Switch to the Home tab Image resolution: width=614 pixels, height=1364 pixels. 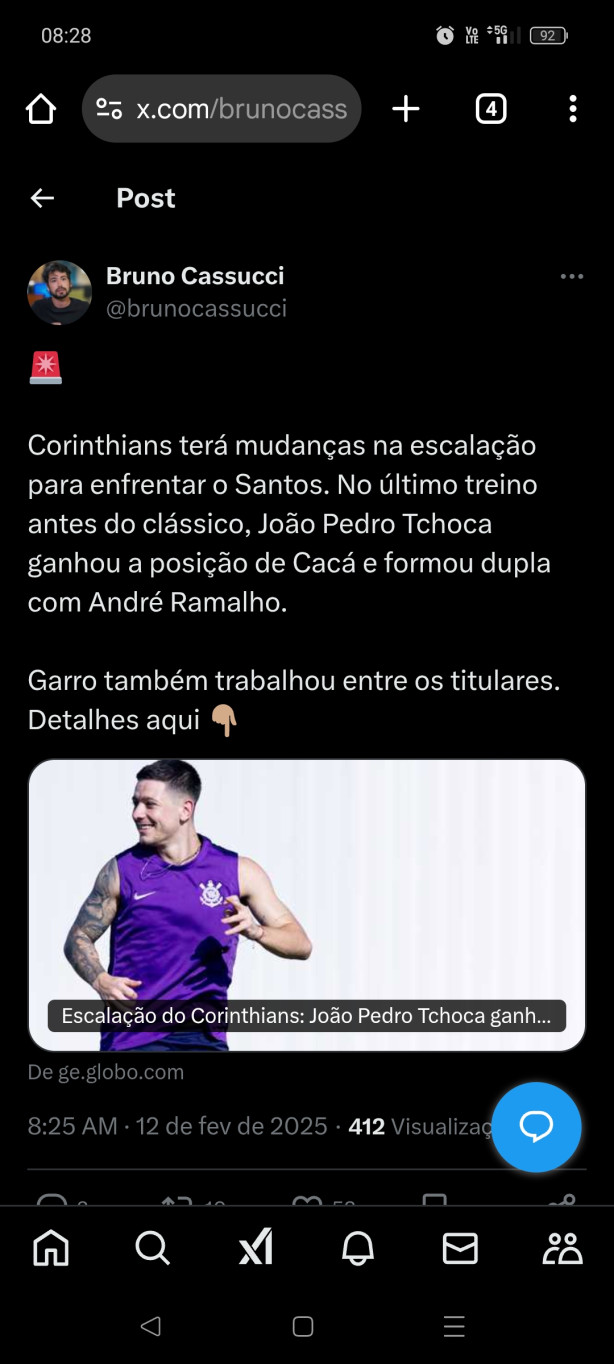[51, 1248]
